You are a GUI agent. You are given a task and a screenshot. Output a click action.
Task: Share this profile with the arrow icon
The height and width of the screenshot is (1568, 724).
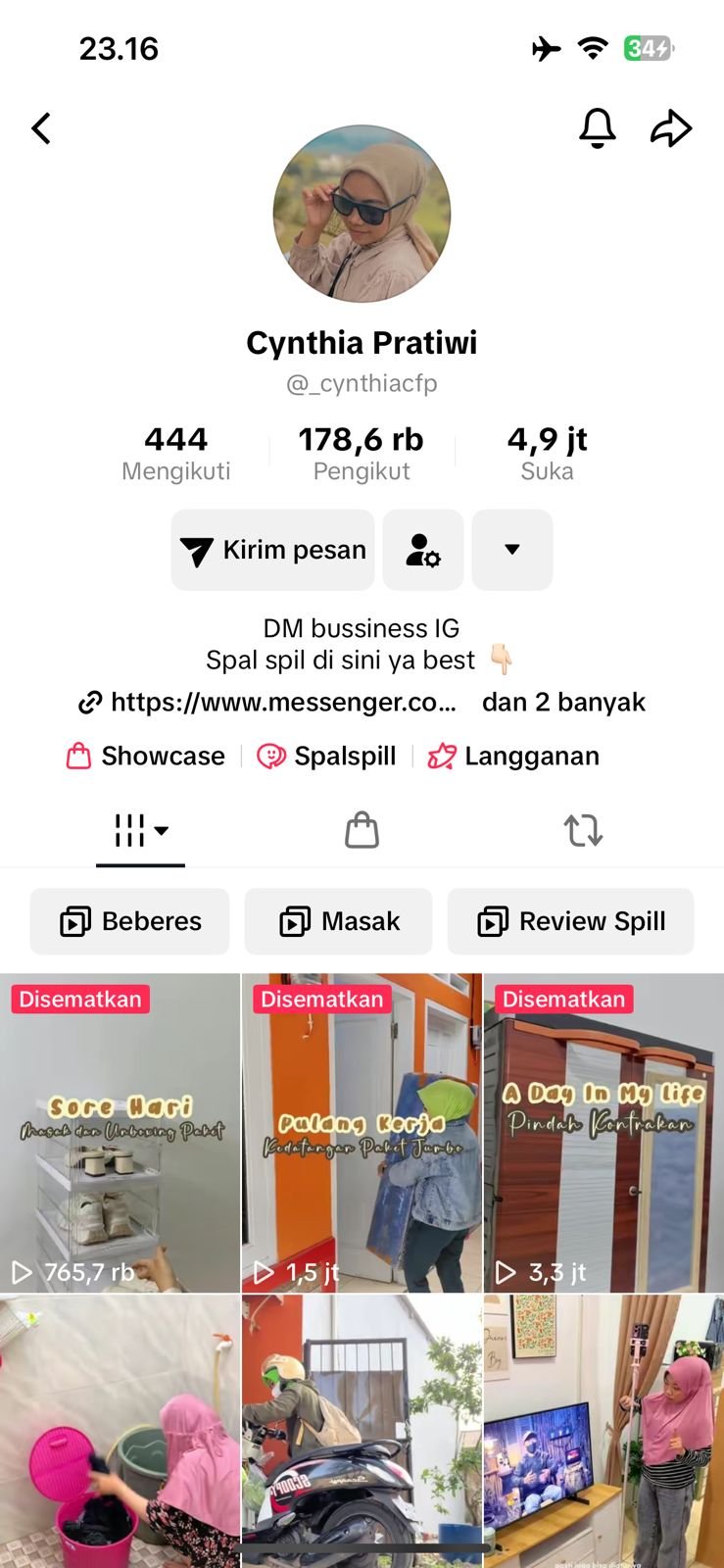pos(671,128)
